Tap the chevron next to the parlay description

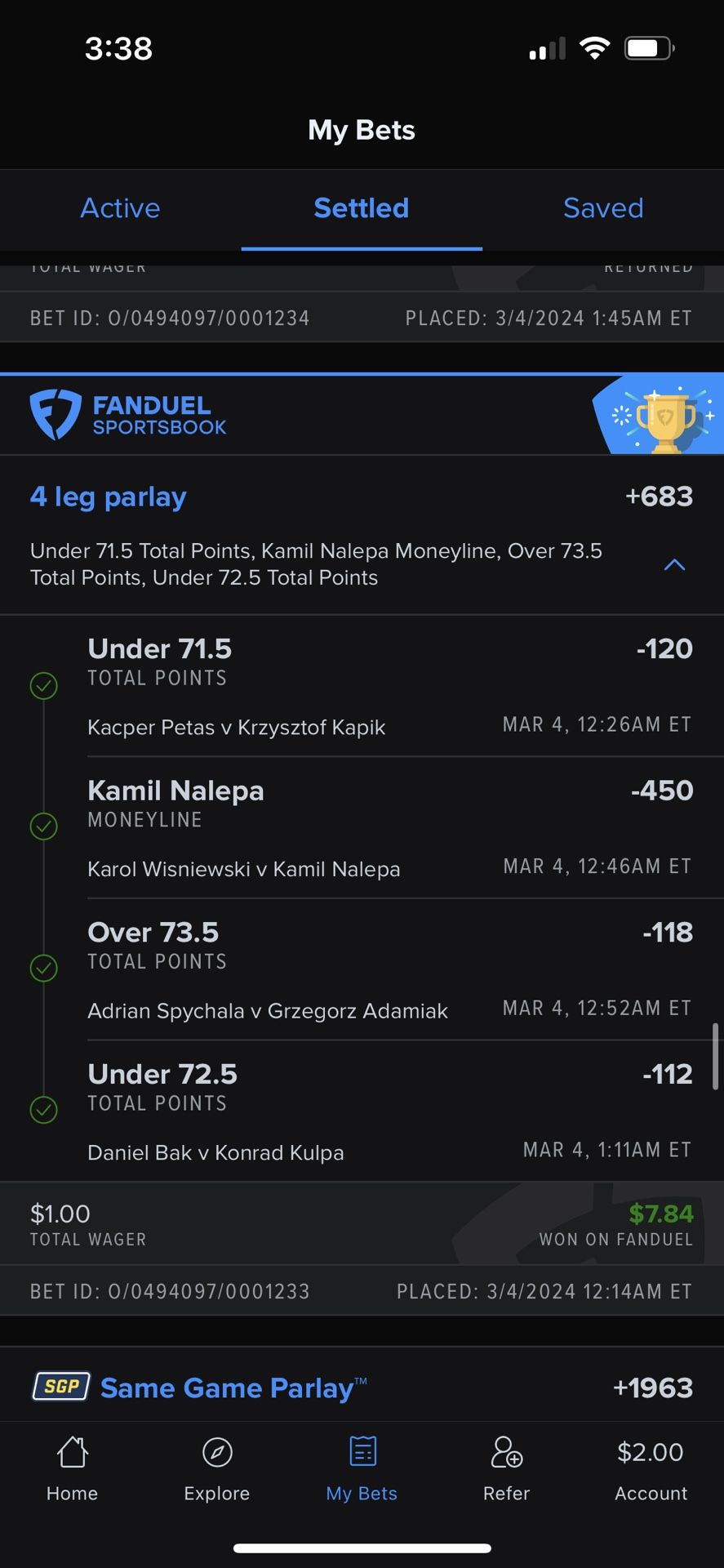tap(675, 564)
